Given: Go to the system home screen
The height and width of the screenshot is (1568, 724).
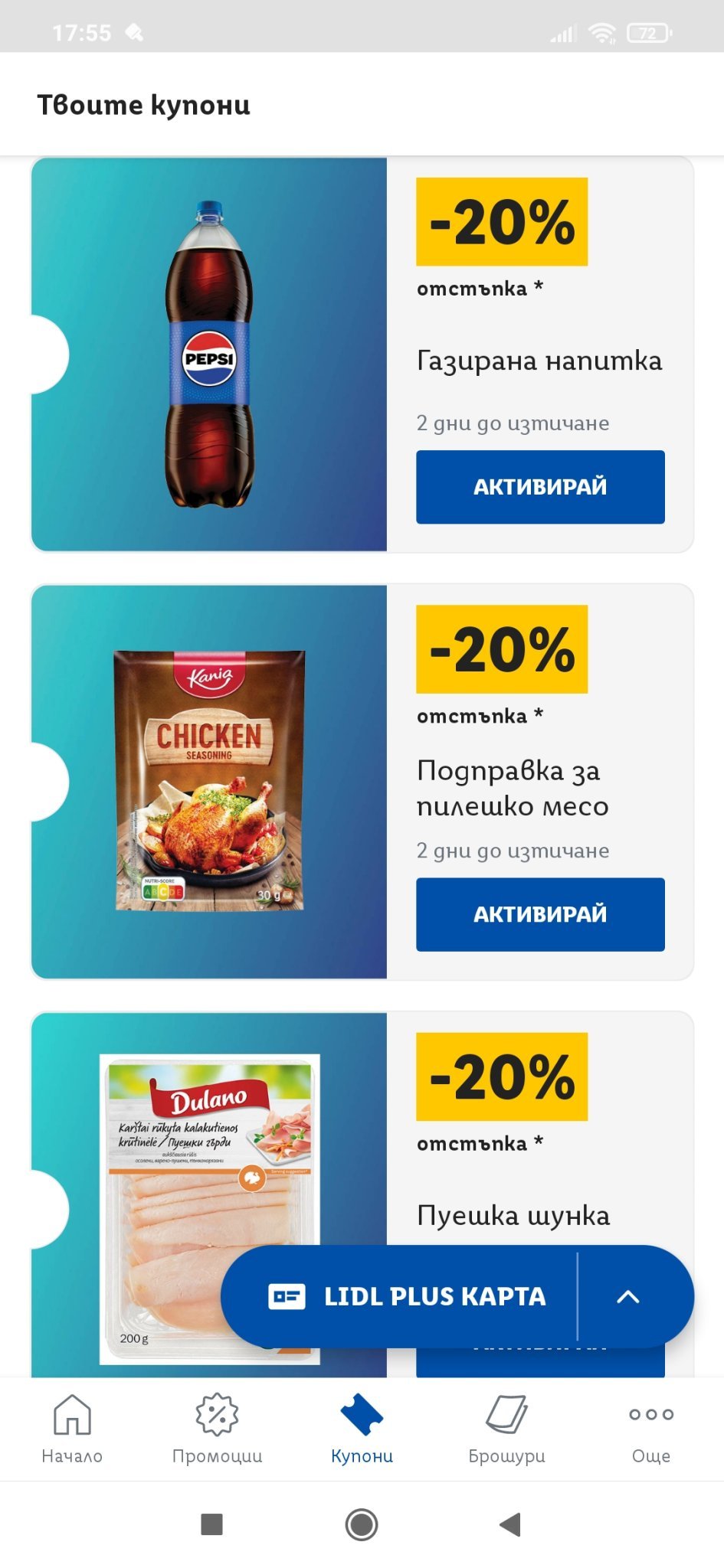Looking at the screenshot, I should [x=362, y=1524].
